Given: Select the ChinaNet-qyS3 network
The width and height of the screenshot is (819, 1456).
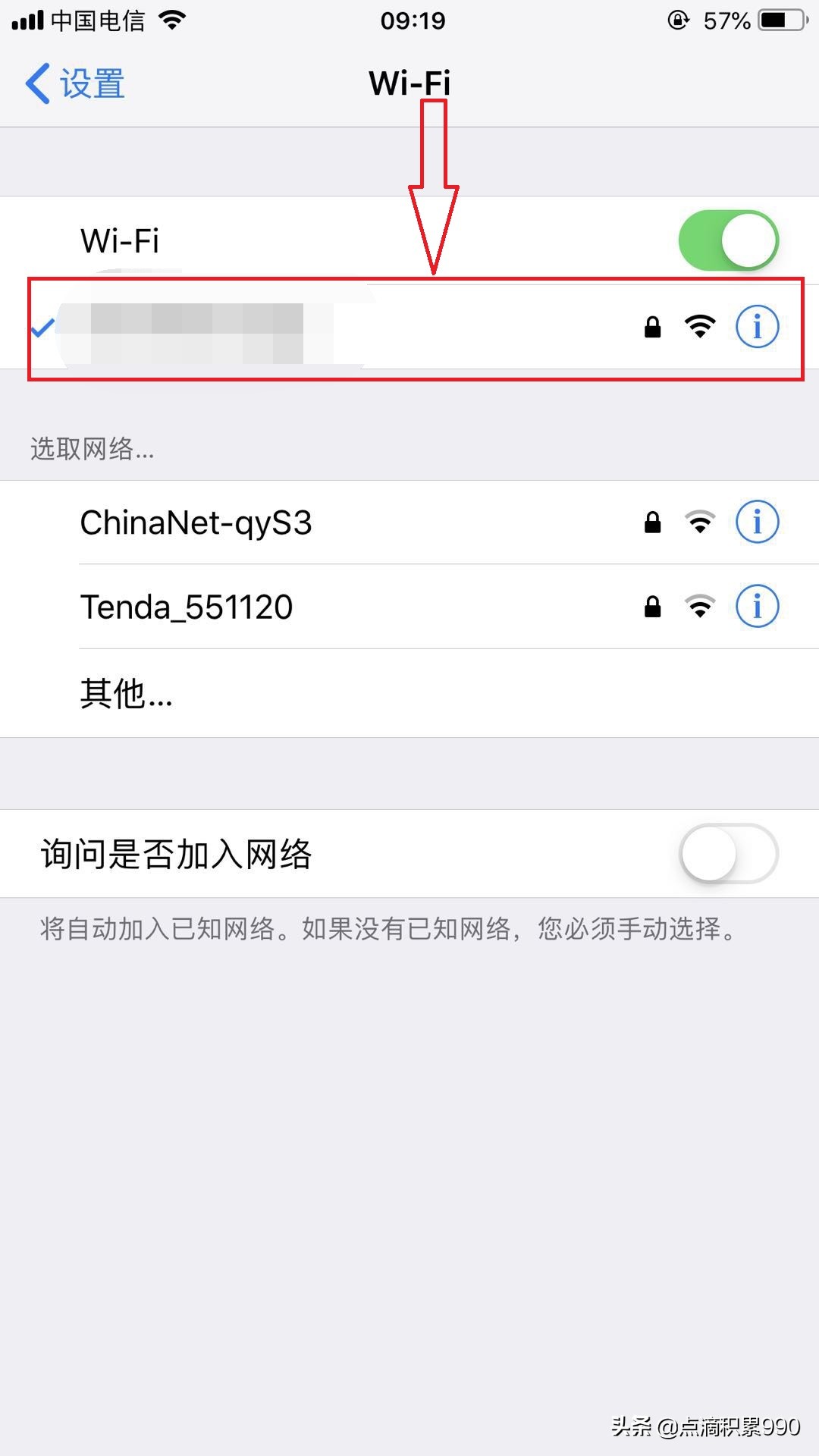Looking at the screenshot, I should pyautogui.click(x=197, y=521).
